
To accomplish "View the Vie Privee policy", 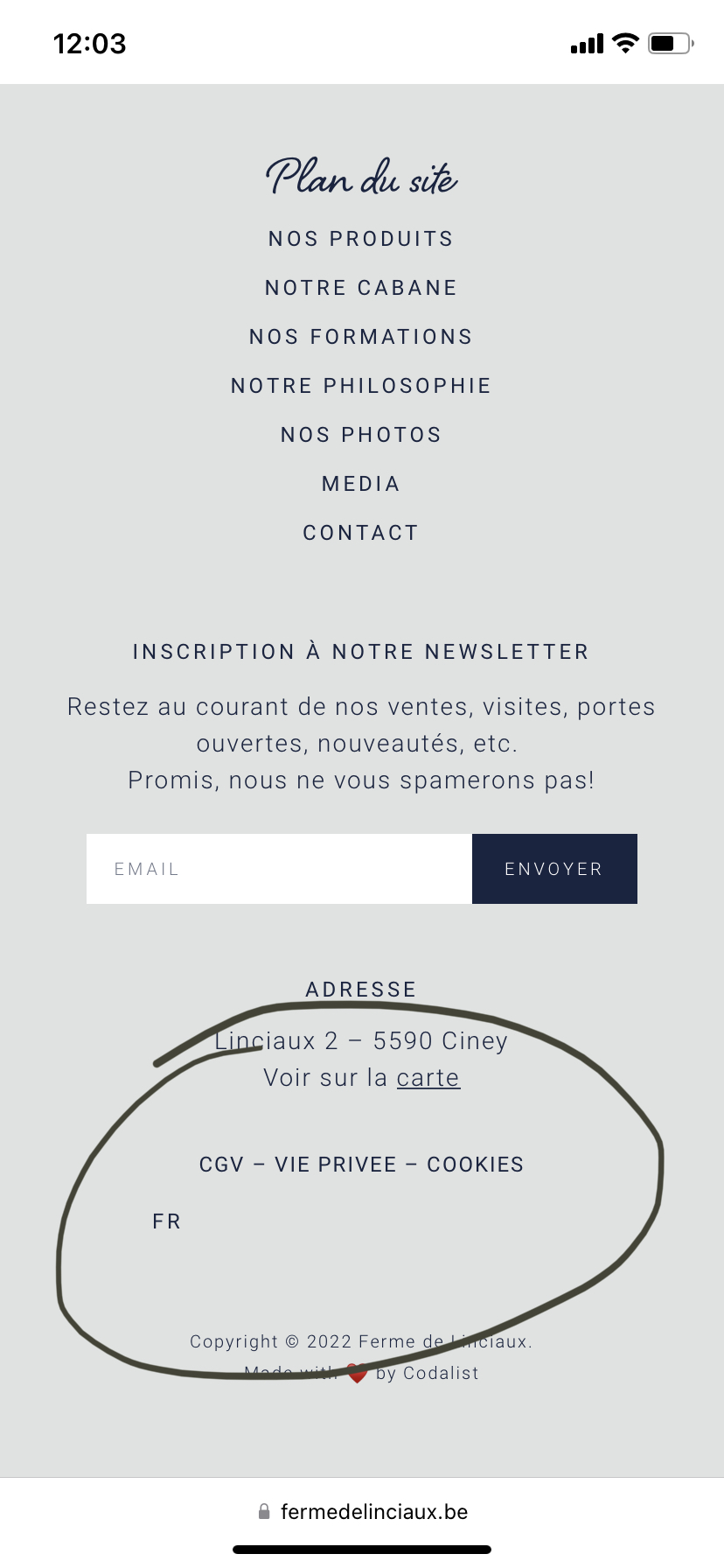I will [336, 1165].
